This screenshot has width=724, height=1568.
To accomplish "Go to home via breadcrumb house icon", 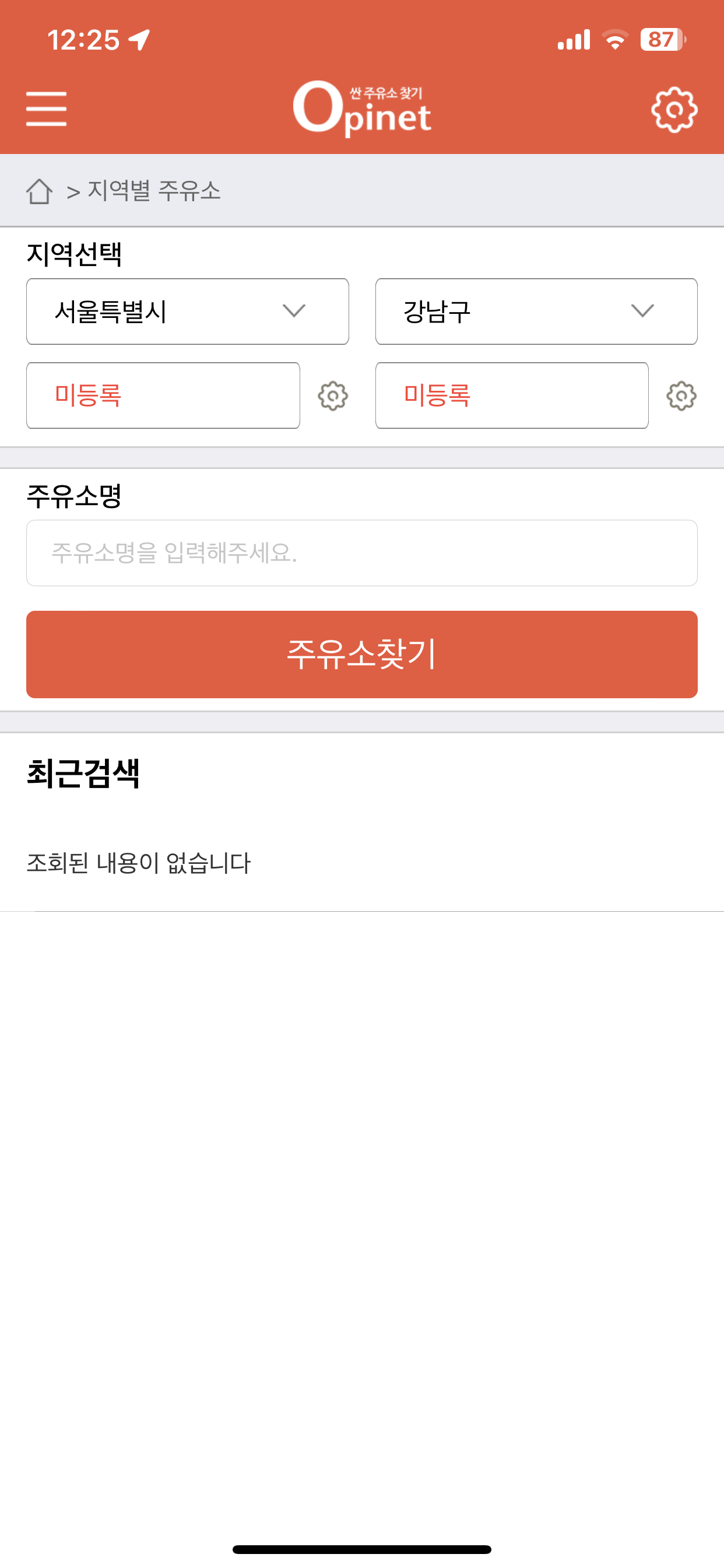I will point(40,191).
